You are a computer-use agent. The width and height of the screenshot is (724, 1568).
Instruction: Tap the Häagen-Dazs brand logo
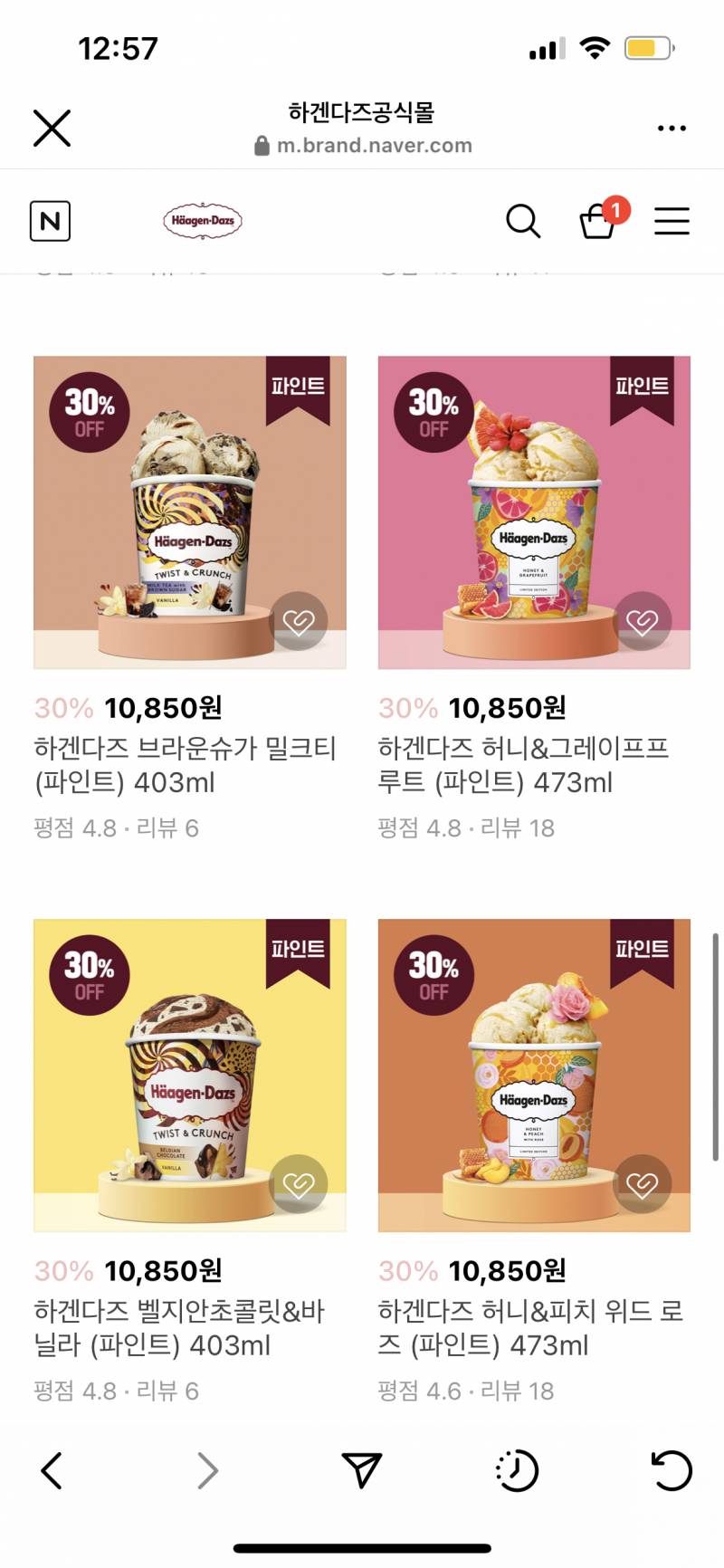pos(204,220)
